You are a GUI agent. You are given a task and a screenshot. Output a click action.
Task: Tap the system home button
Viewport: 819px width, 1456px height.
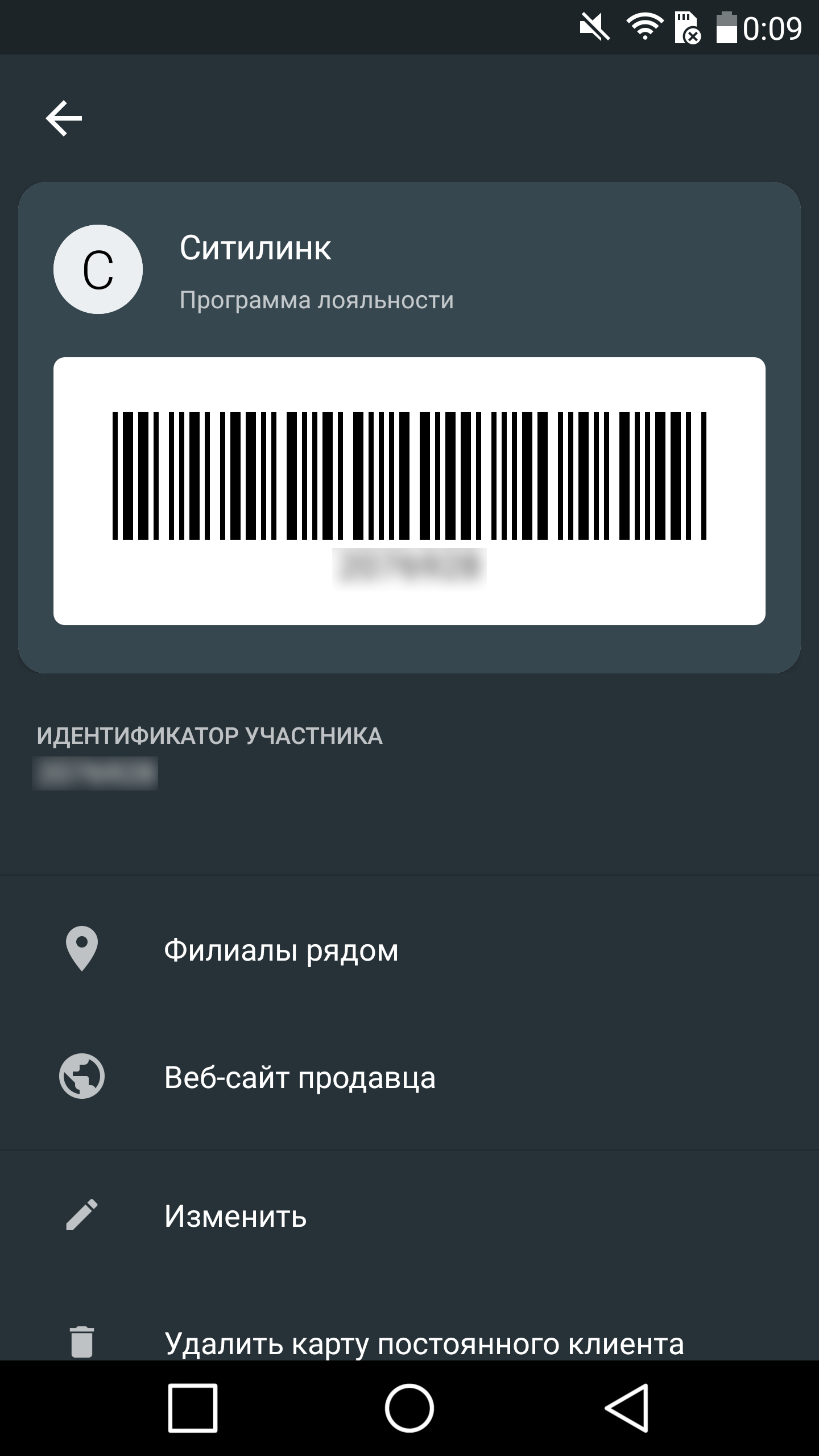click(409, 1408)
